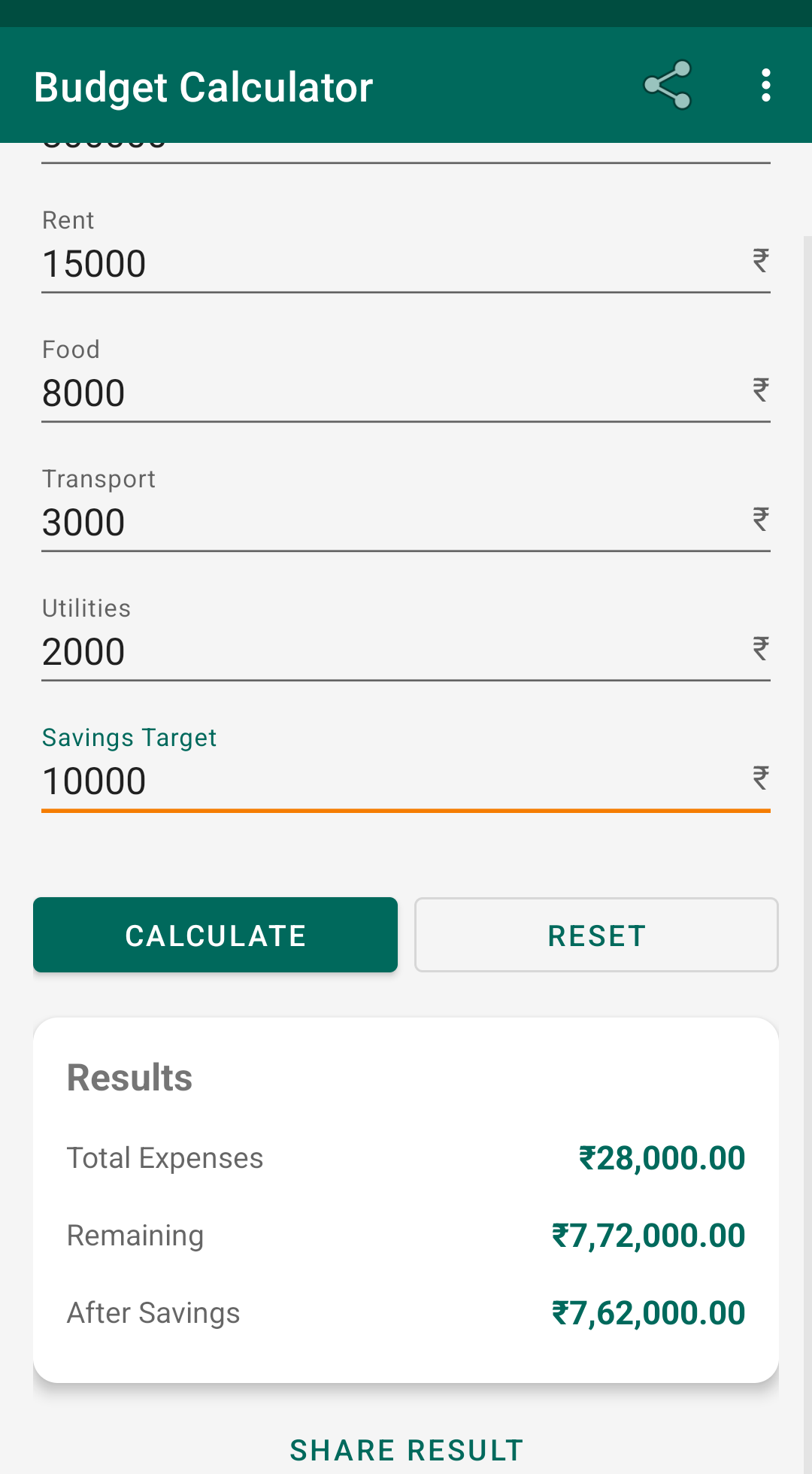Click the rupee symbol beside Savings Target

point(761,778)
